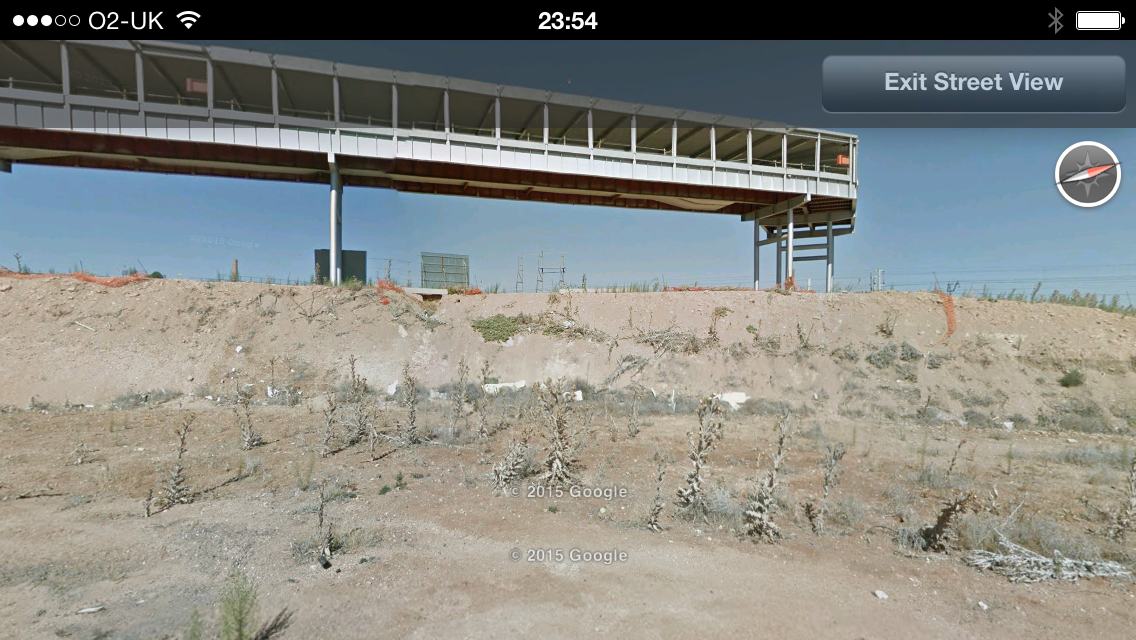Tap the compass icon to reorient the view
This screenshot has width=1136, height=640.
(x=1087, y=174)
